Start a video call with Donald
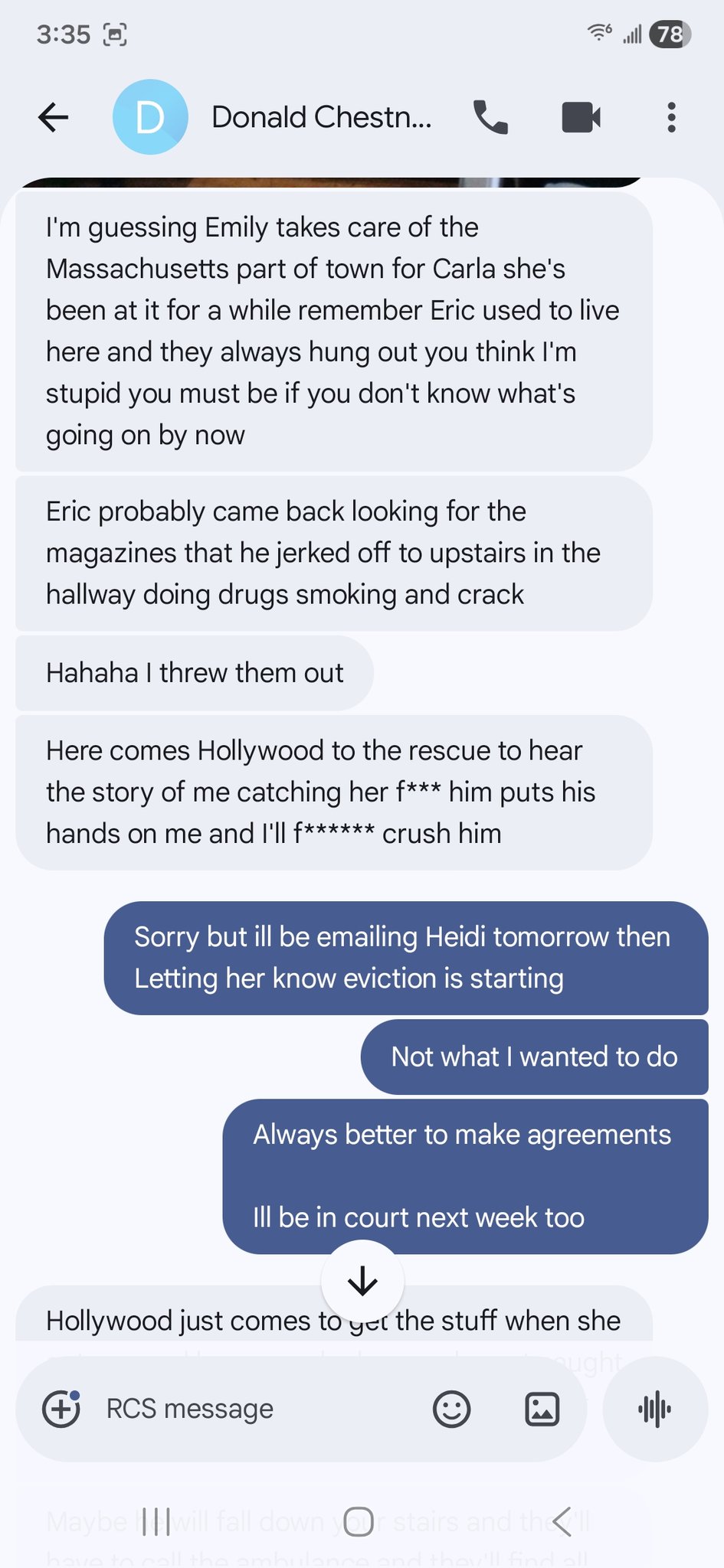 (x=581, y=117)
